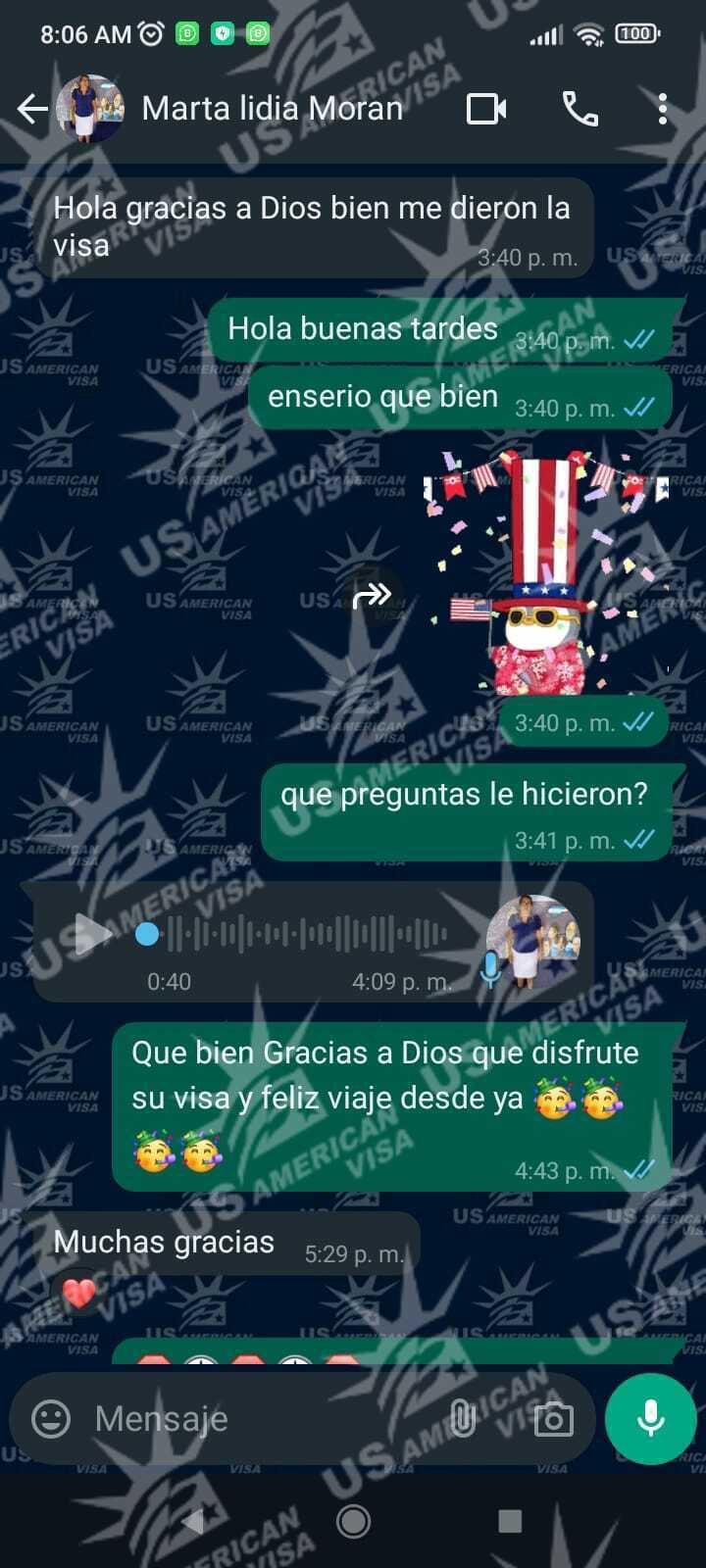The image size is (706, 1568).
Task: Forward the Uncle Sam hat sticker
Action: pyautogui.click(x=372, y=595)
